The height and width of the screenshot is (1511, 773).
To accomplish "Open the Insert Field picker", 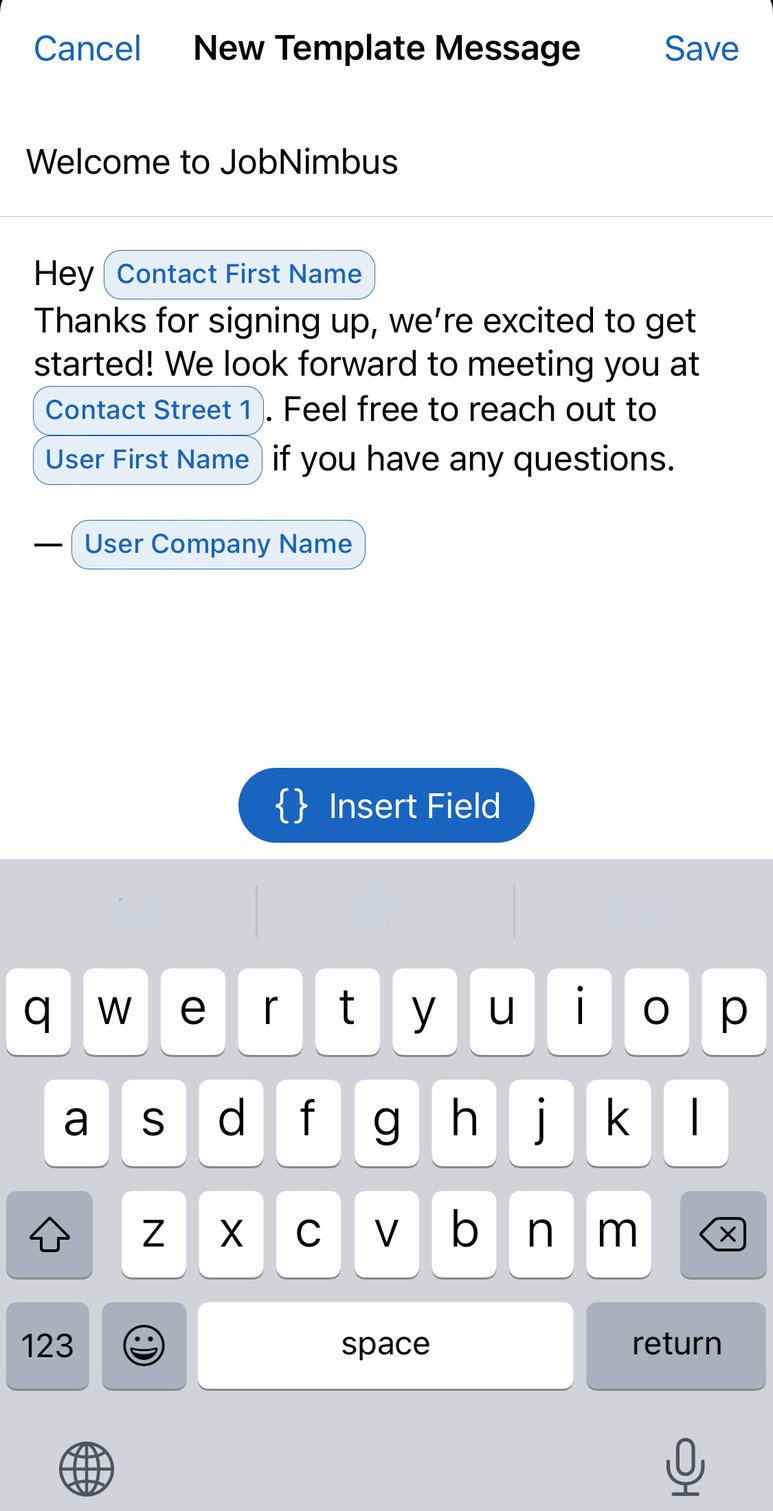I will click(x=386, y=805).
